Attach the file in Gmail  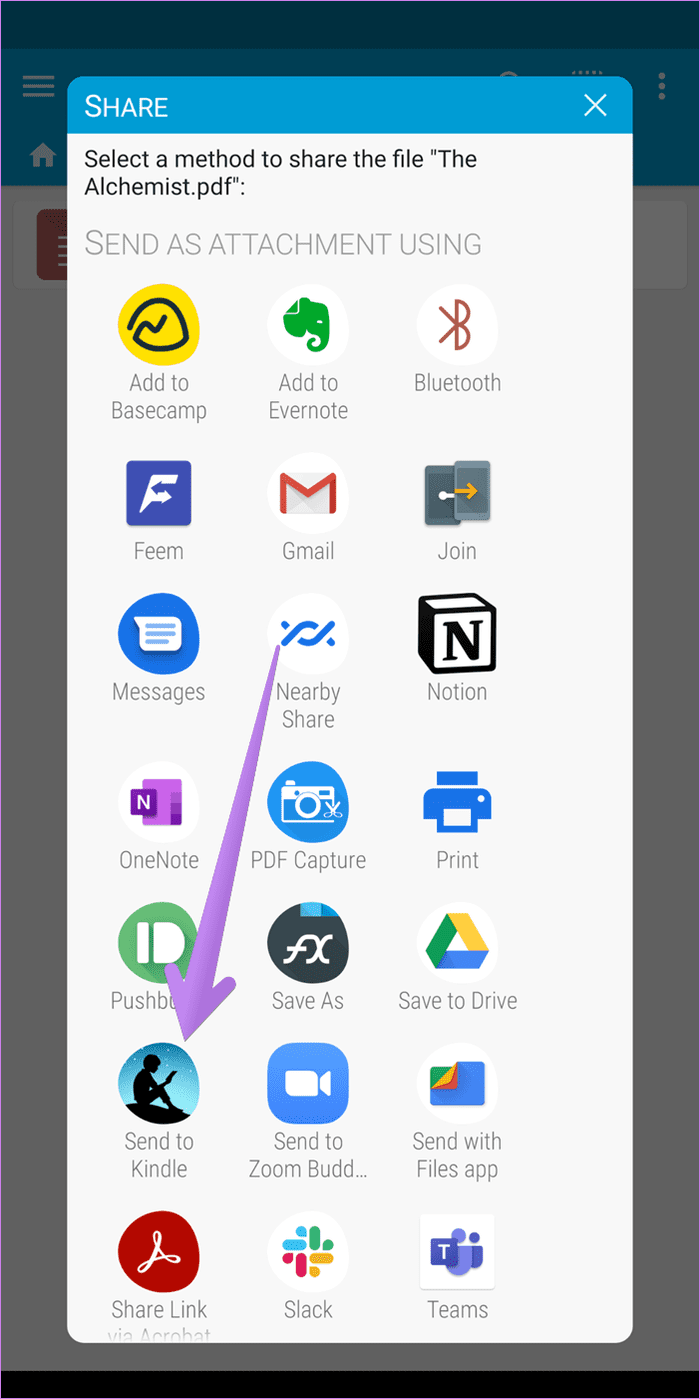point(308,508)
